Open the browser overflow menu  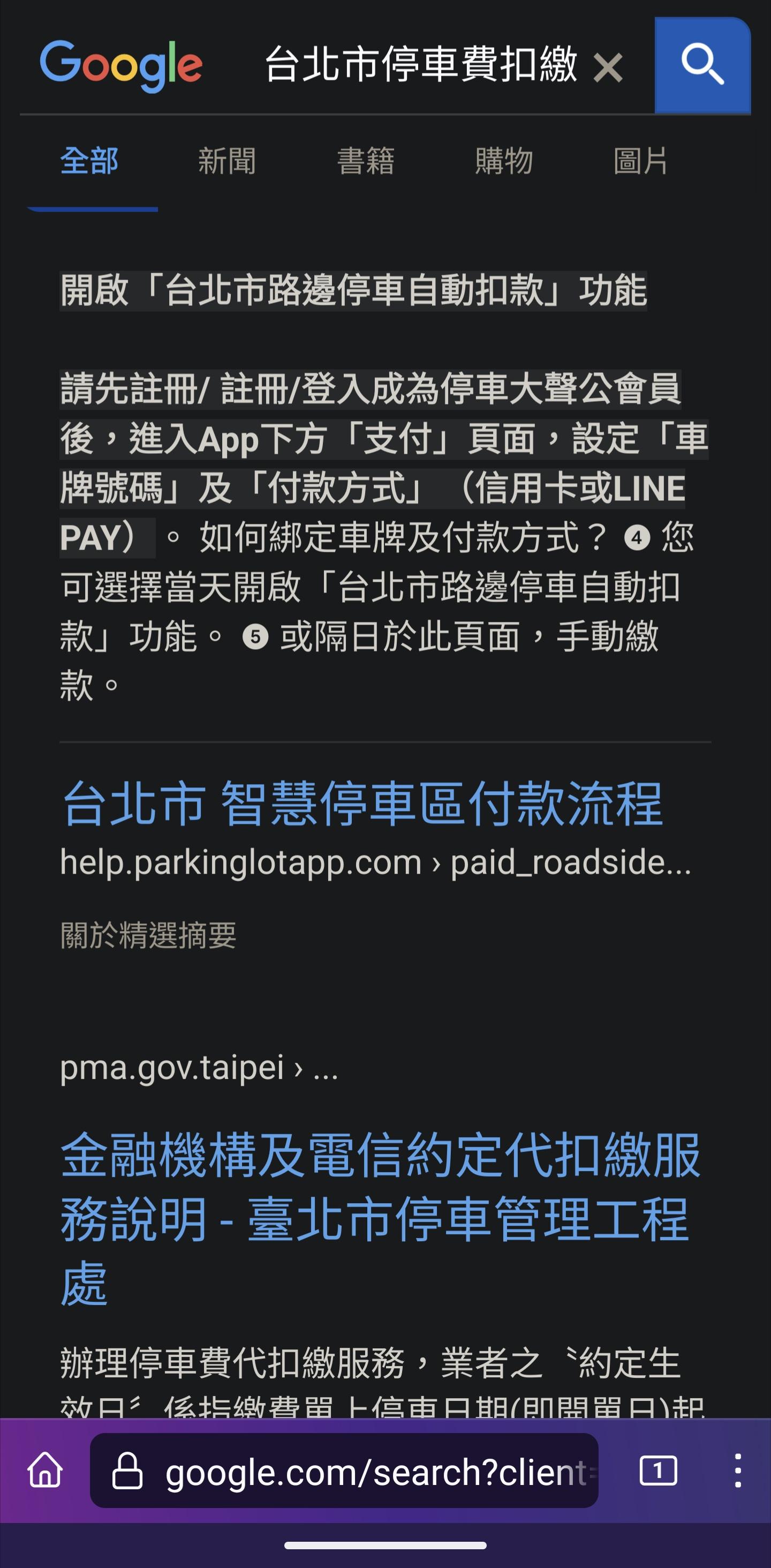[x=737, y=1470]
